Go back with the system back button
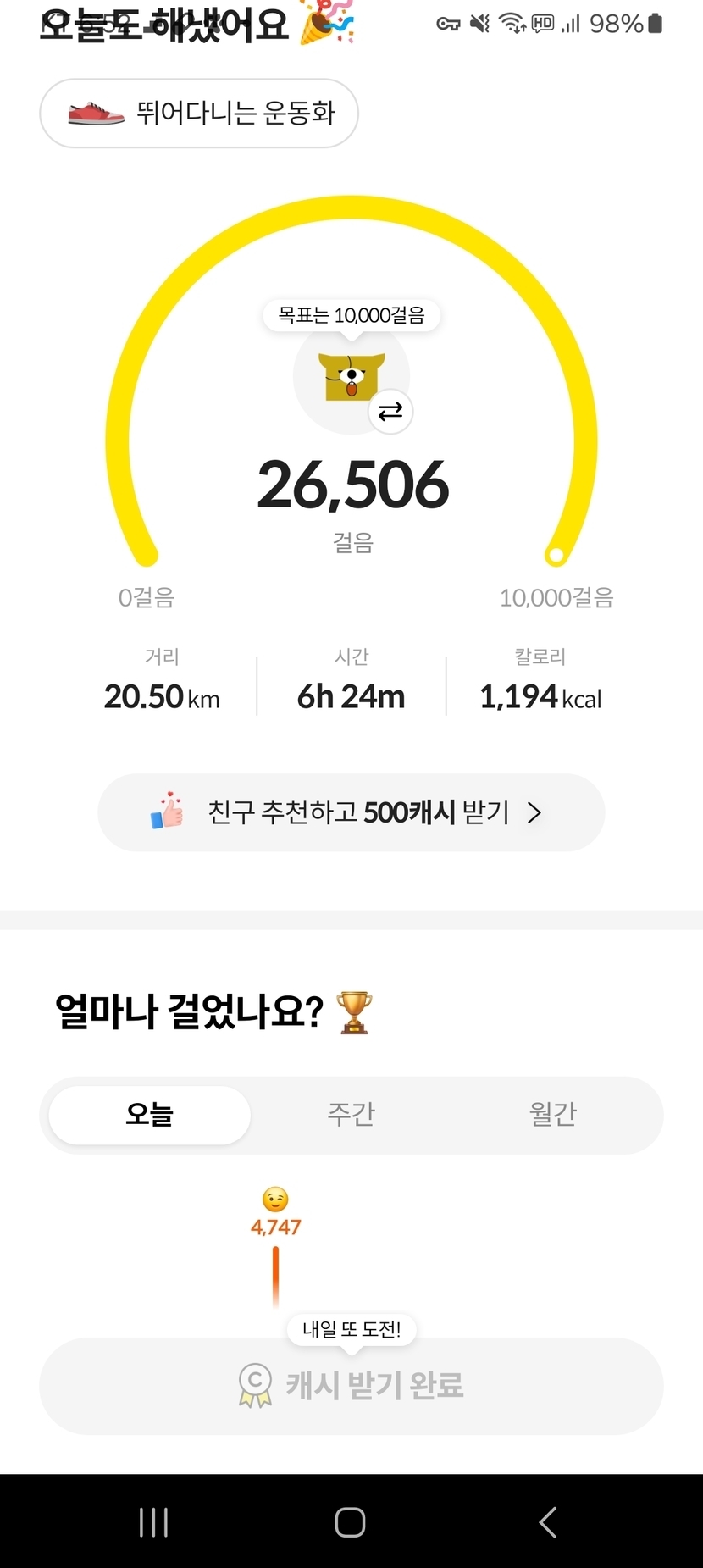The image size is (703, 1568). (548, 1522)
